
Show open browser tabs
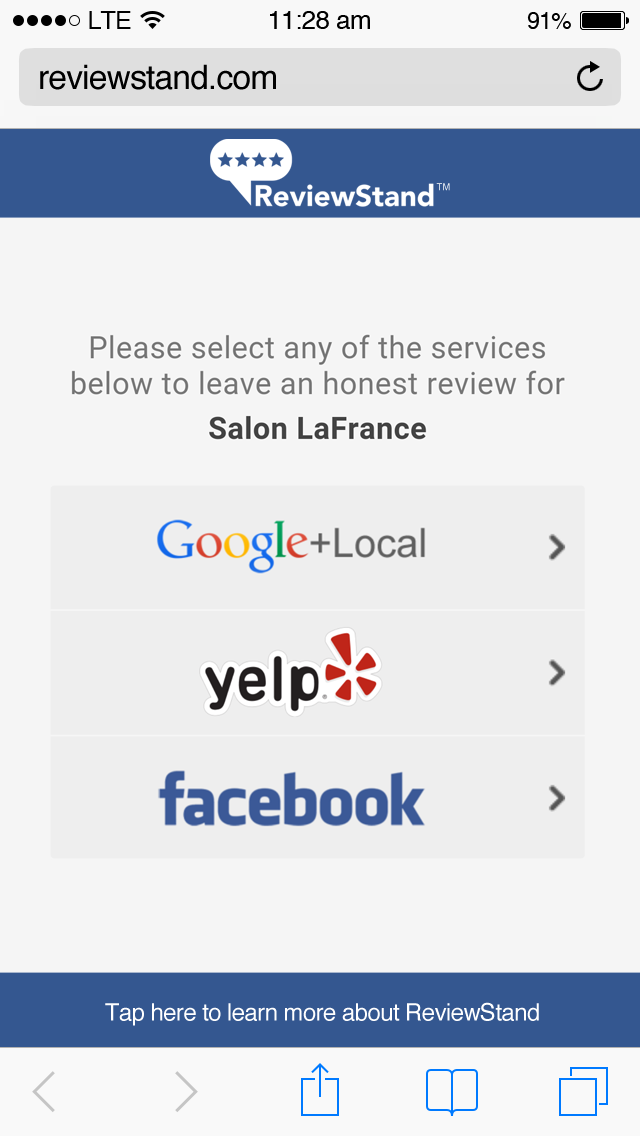(583, 1090)
